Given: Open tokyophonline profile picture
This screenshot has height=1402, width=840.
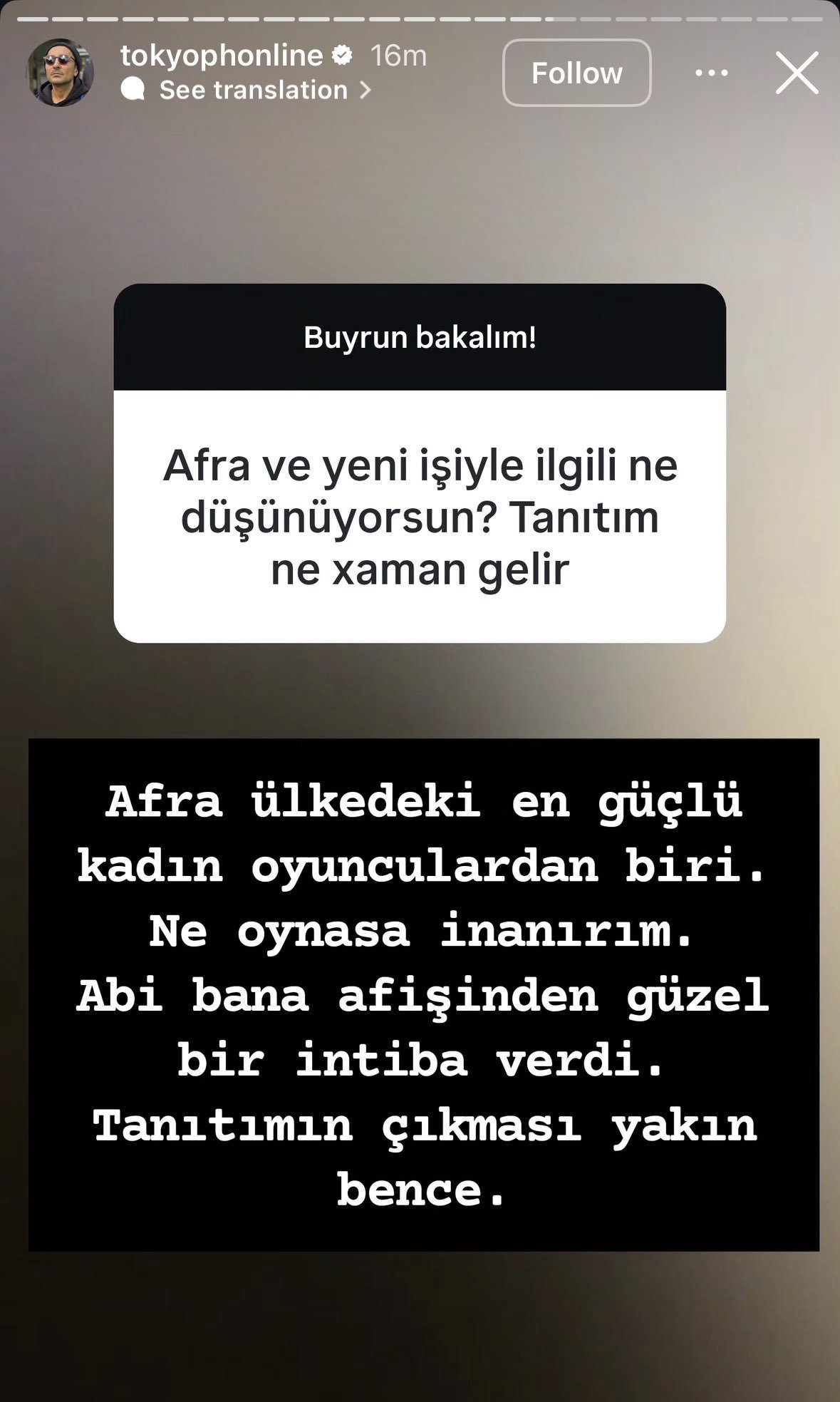Looking at the screenshot, I should tap(60, 73).
